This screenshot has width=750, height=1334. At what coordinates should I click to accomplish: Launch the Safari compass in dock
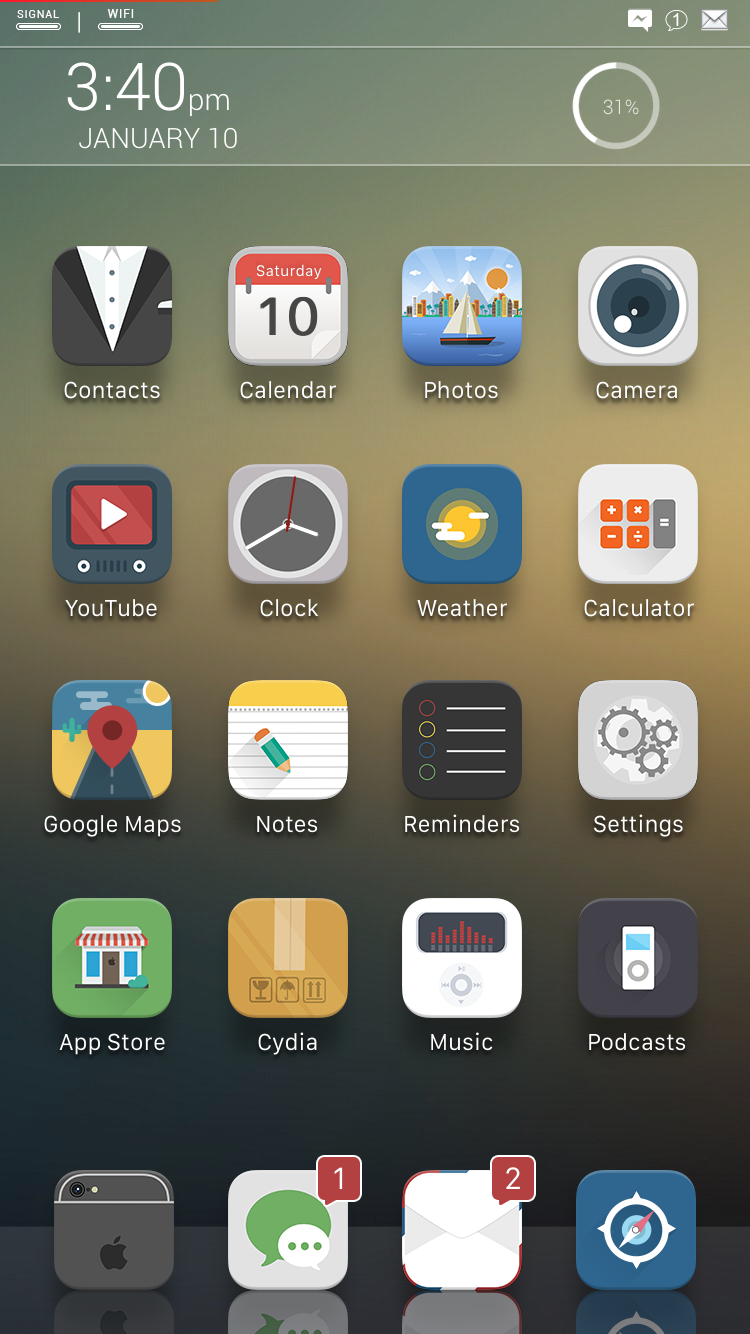(x=636, y=1230)
